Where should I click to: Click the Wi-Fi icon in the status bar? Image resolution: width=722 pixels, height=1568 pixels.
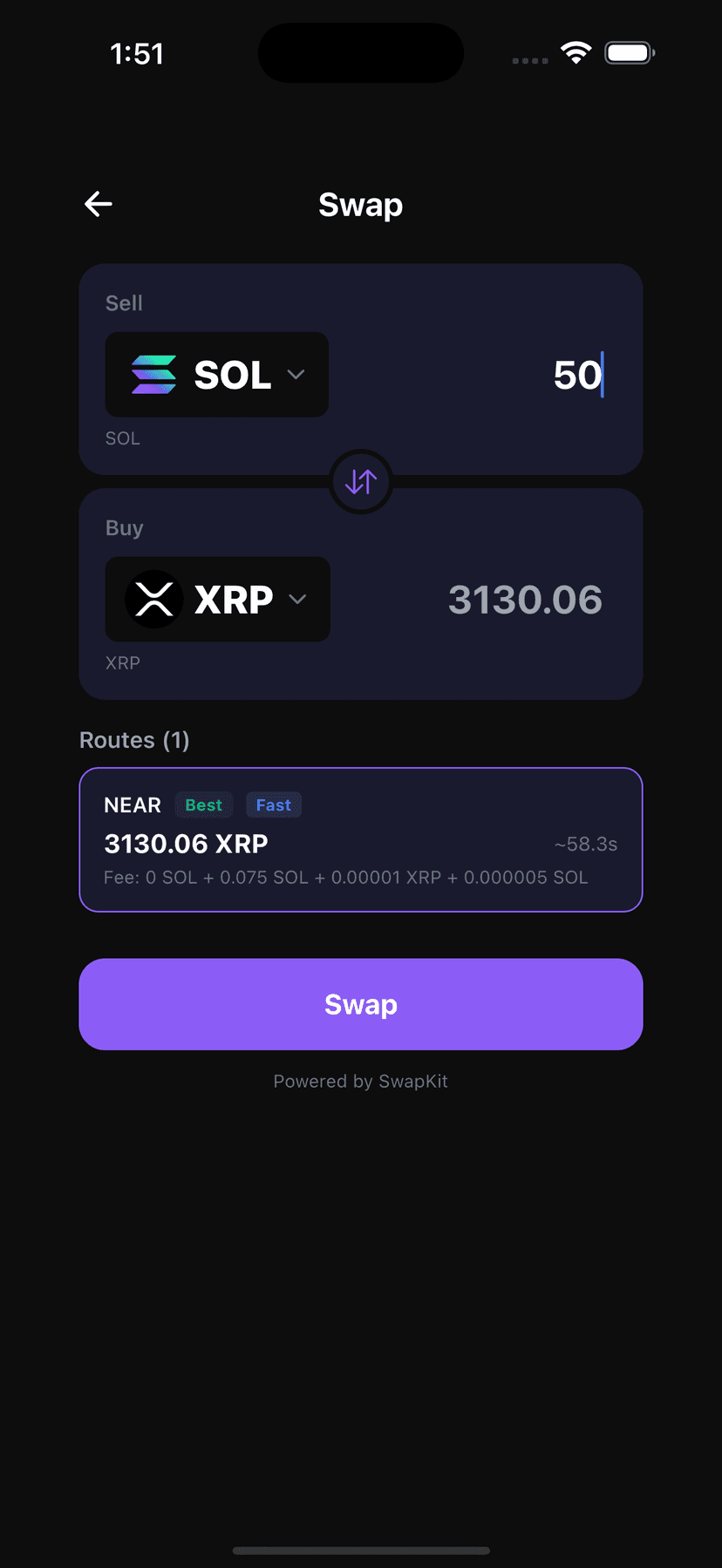575,52
